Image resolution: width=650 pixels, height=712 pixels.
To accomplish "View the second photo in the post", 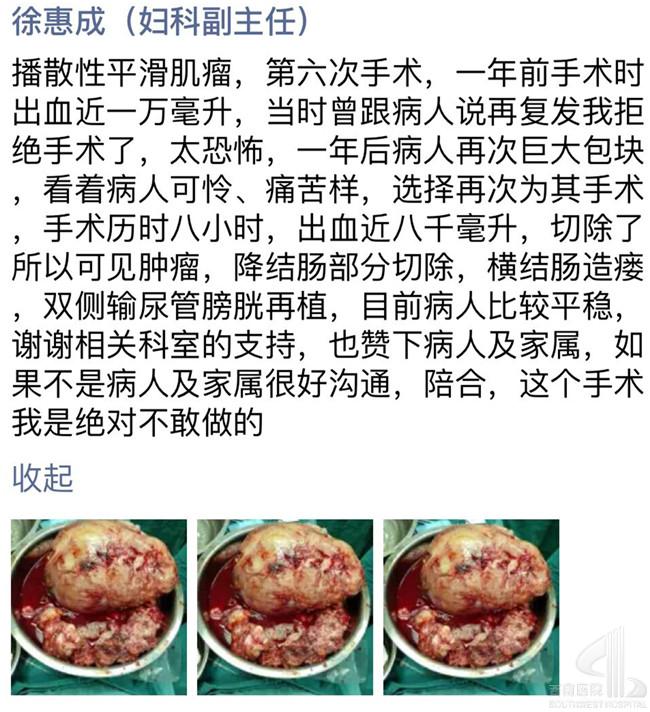I will coord(284,607).
